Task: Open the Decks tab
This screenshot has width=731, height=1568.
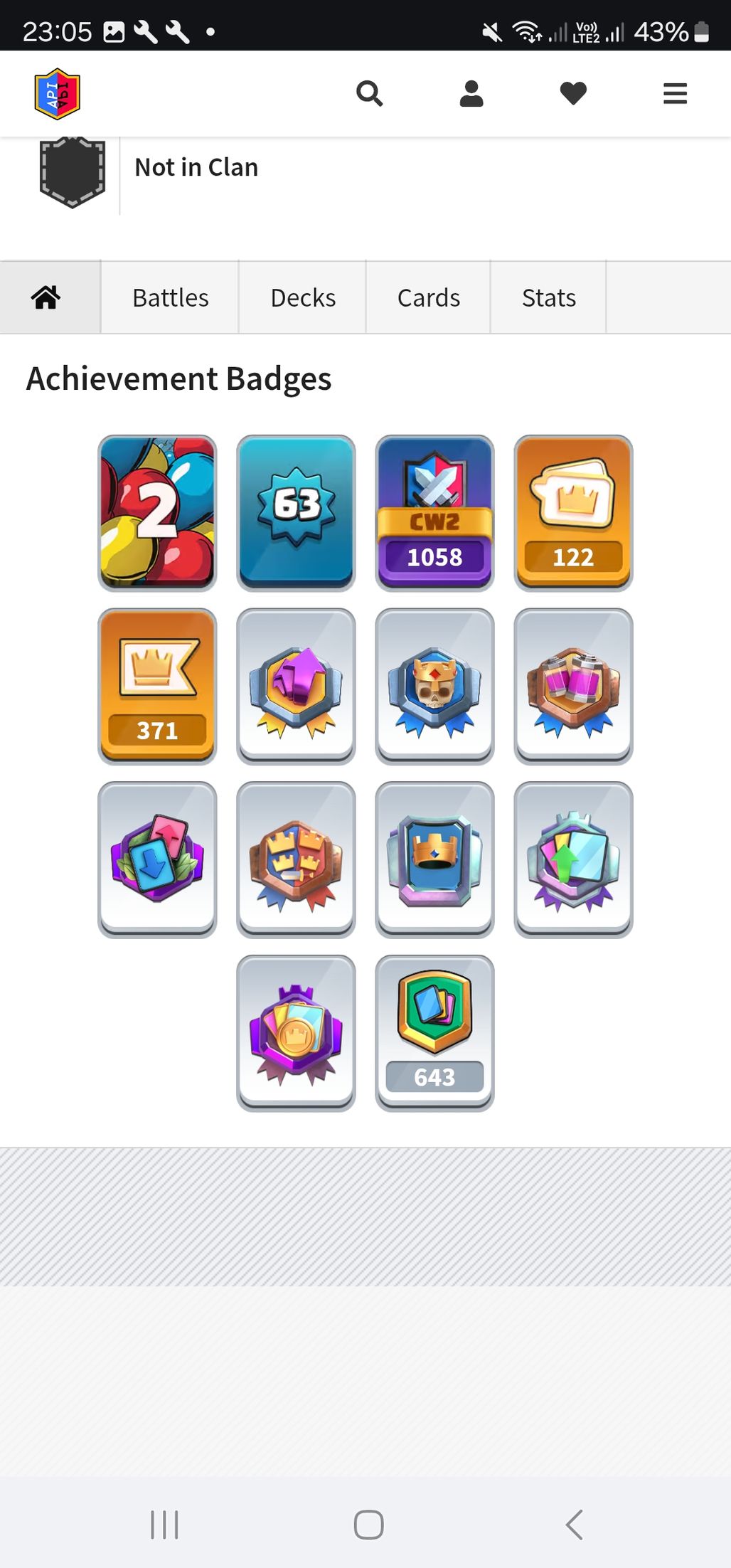Action: [303, 297]
